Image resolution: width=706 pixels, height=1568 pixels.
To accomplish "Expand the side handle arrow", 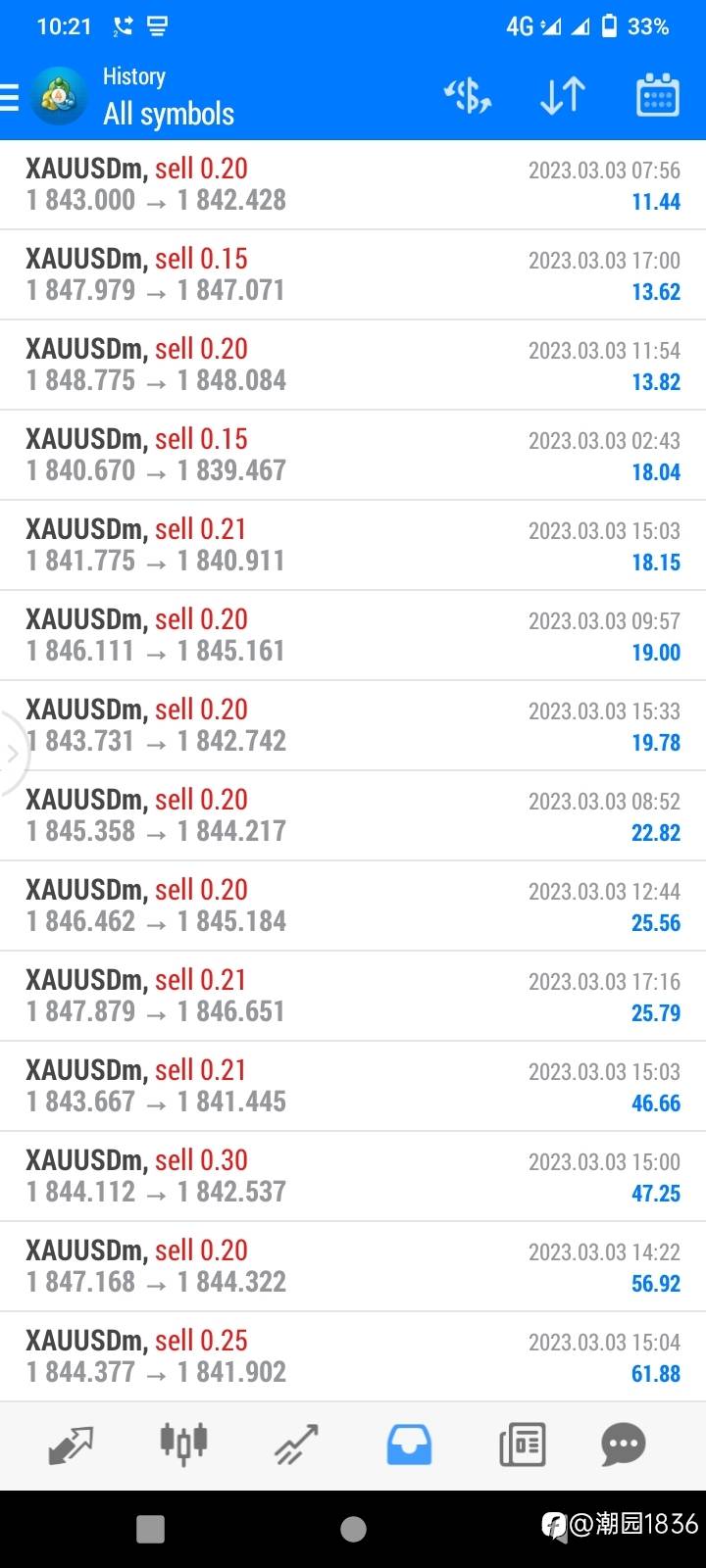I will click(x=12, y=754).
